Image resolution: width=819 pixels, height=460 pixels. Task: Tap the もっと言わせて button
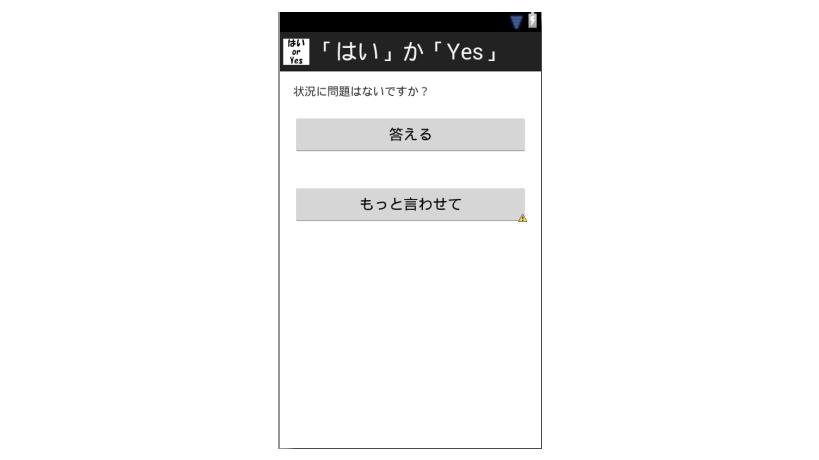(x=410, y=205)
